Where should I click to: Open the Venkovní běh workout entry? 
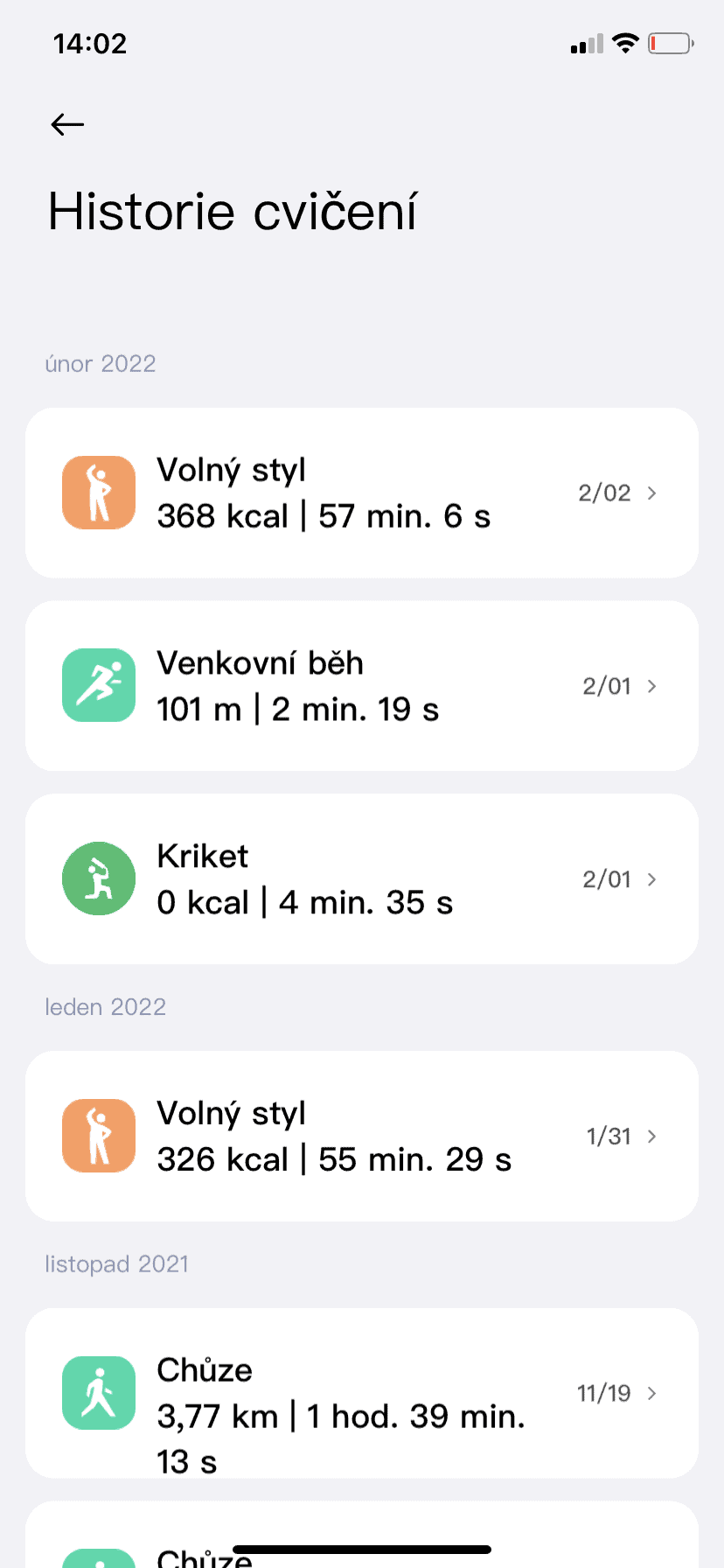click(361, 686)
